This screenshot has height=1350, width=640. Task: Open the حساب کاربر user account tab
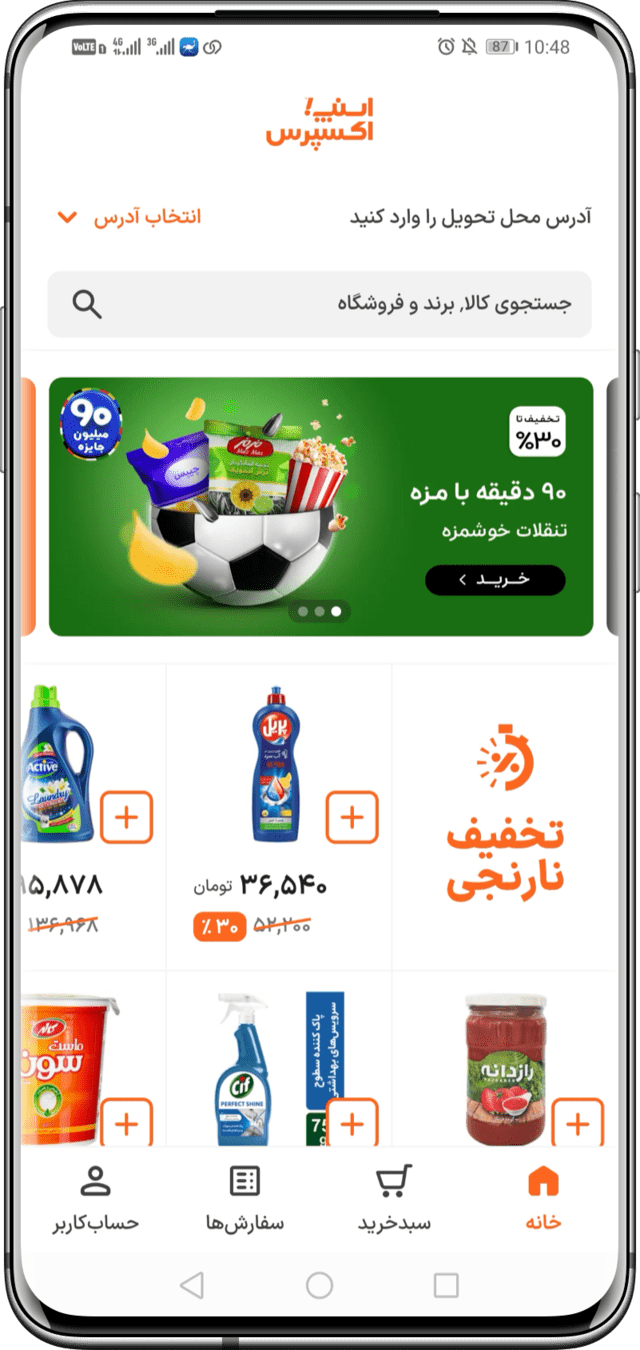pos(95,1198)
